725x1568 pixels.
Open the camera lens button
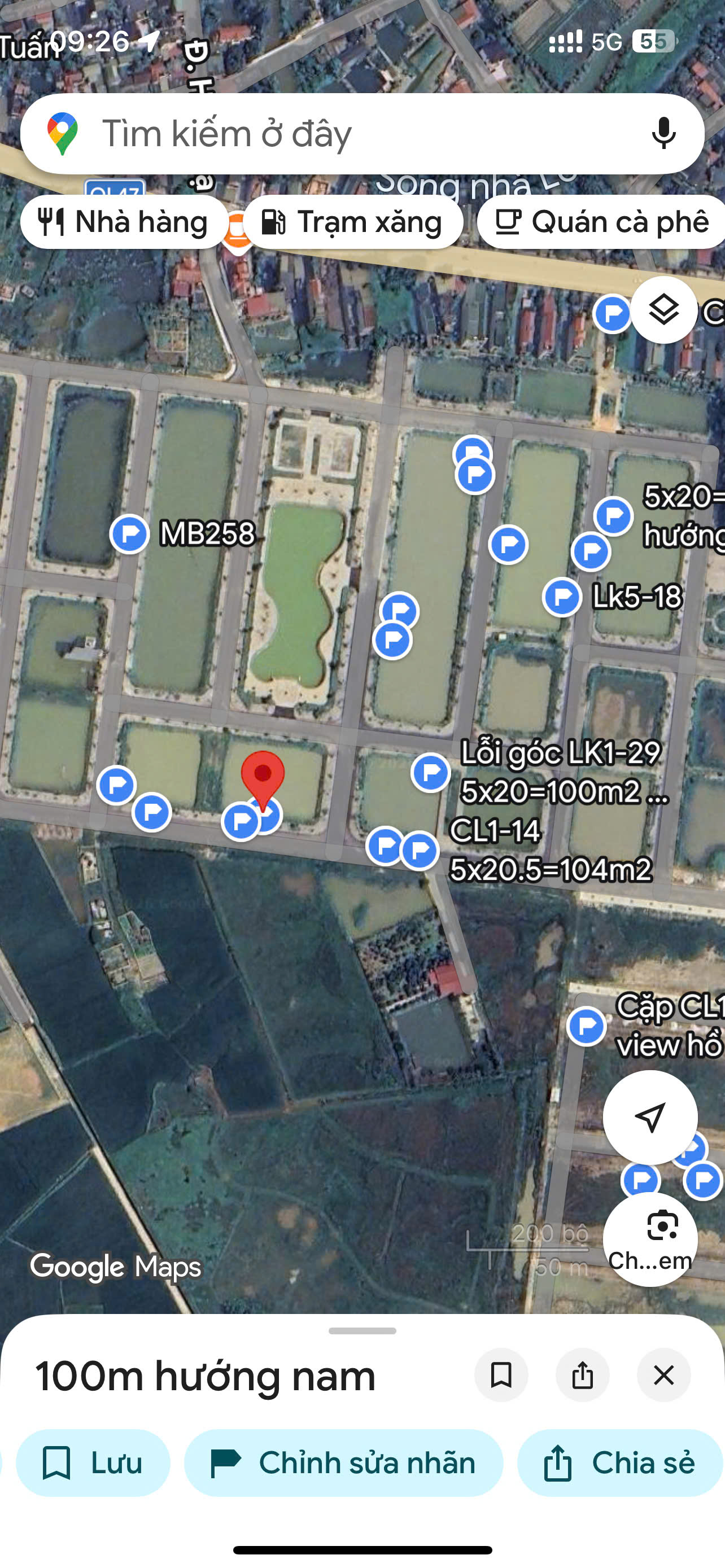pyautogui.click(x=650, y=1239)
